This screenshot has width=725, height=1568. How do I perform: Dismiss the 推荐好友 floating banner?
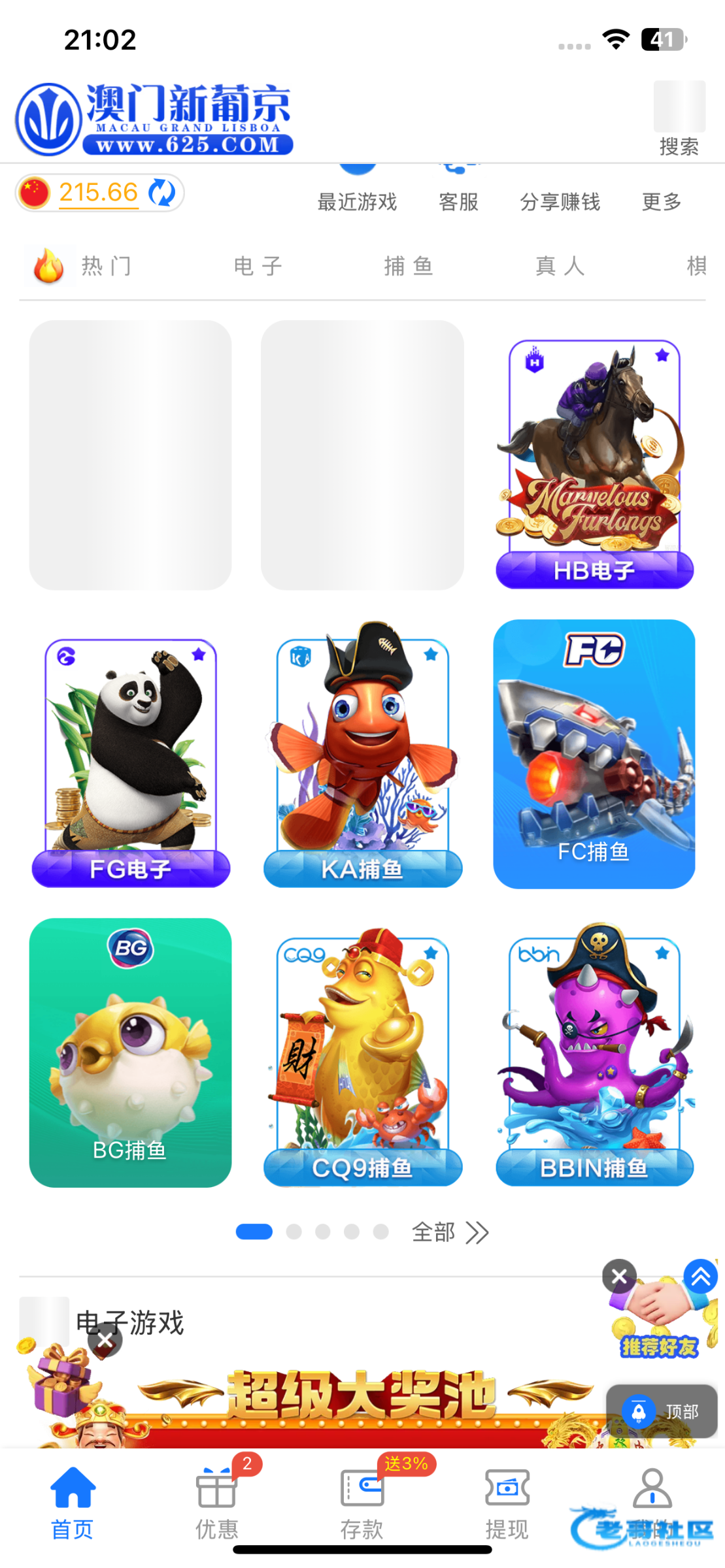coord(619,1275)
